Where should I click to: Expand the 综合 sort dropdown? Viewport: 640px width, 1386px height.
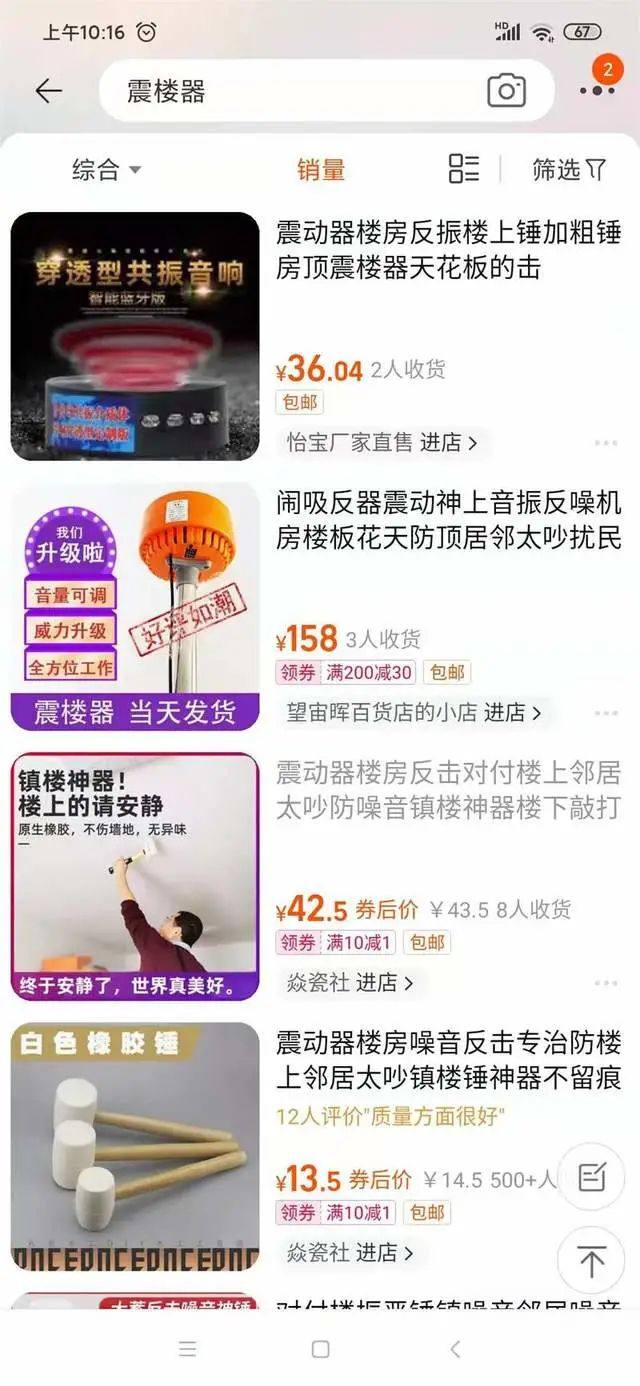coord(106,170)
